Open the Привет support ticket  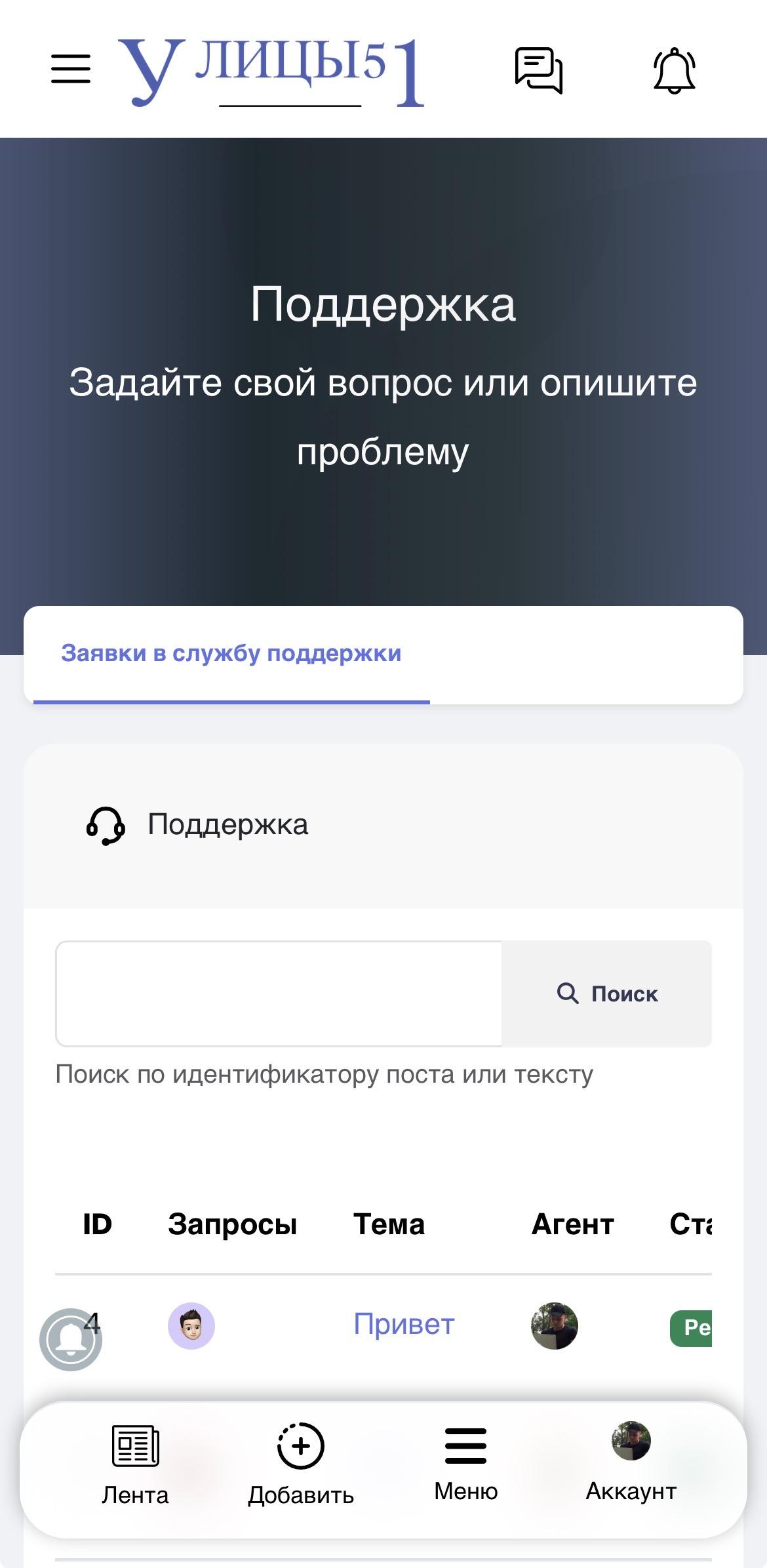404,1324
